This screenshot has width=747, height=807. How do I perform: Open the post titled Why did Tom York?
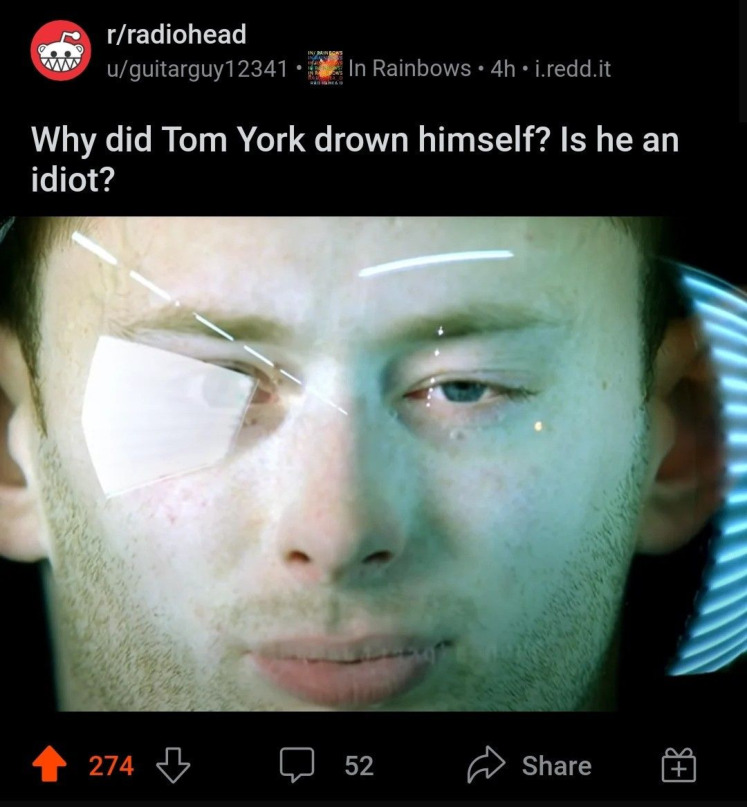355,157
